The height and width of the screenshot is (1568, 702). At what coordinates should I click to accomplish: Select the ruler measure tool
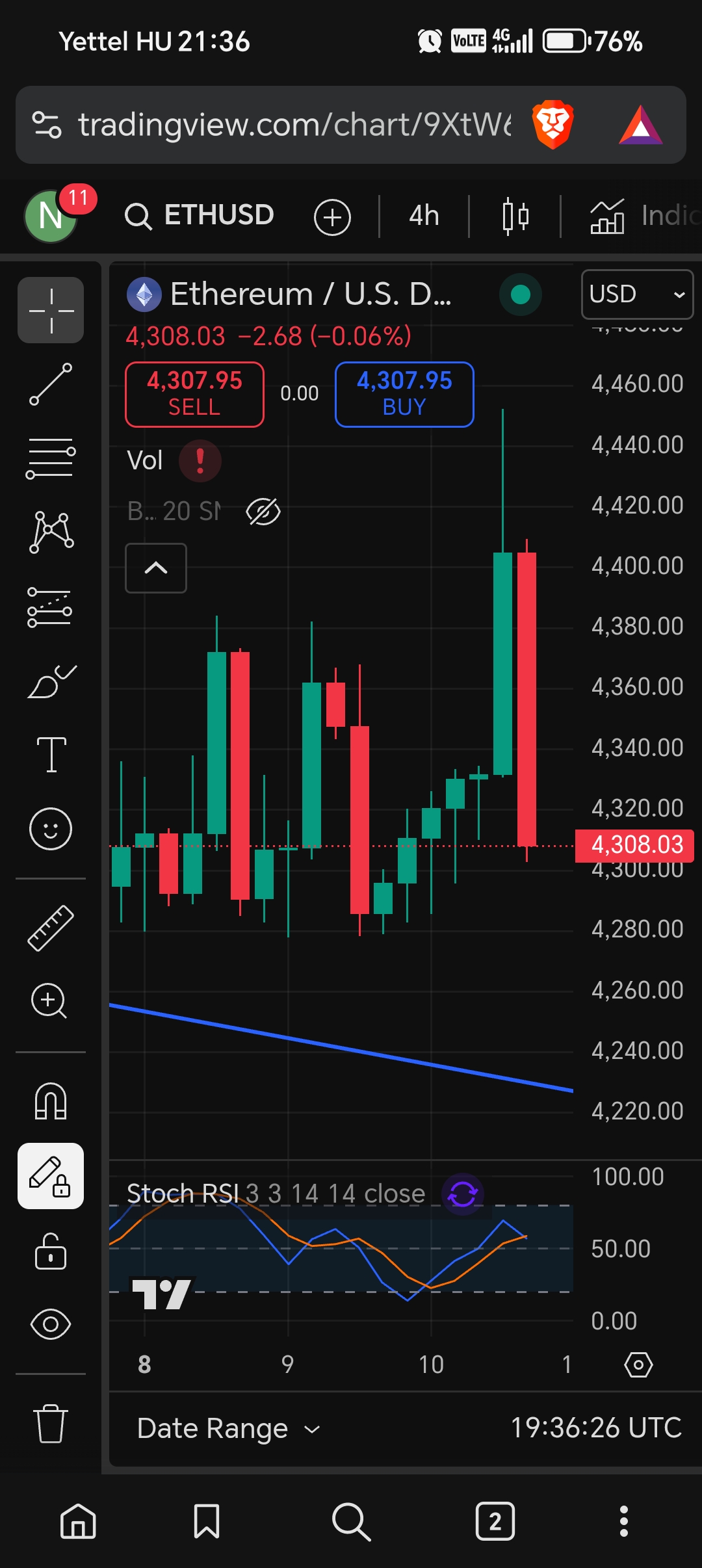click(51, 928)
